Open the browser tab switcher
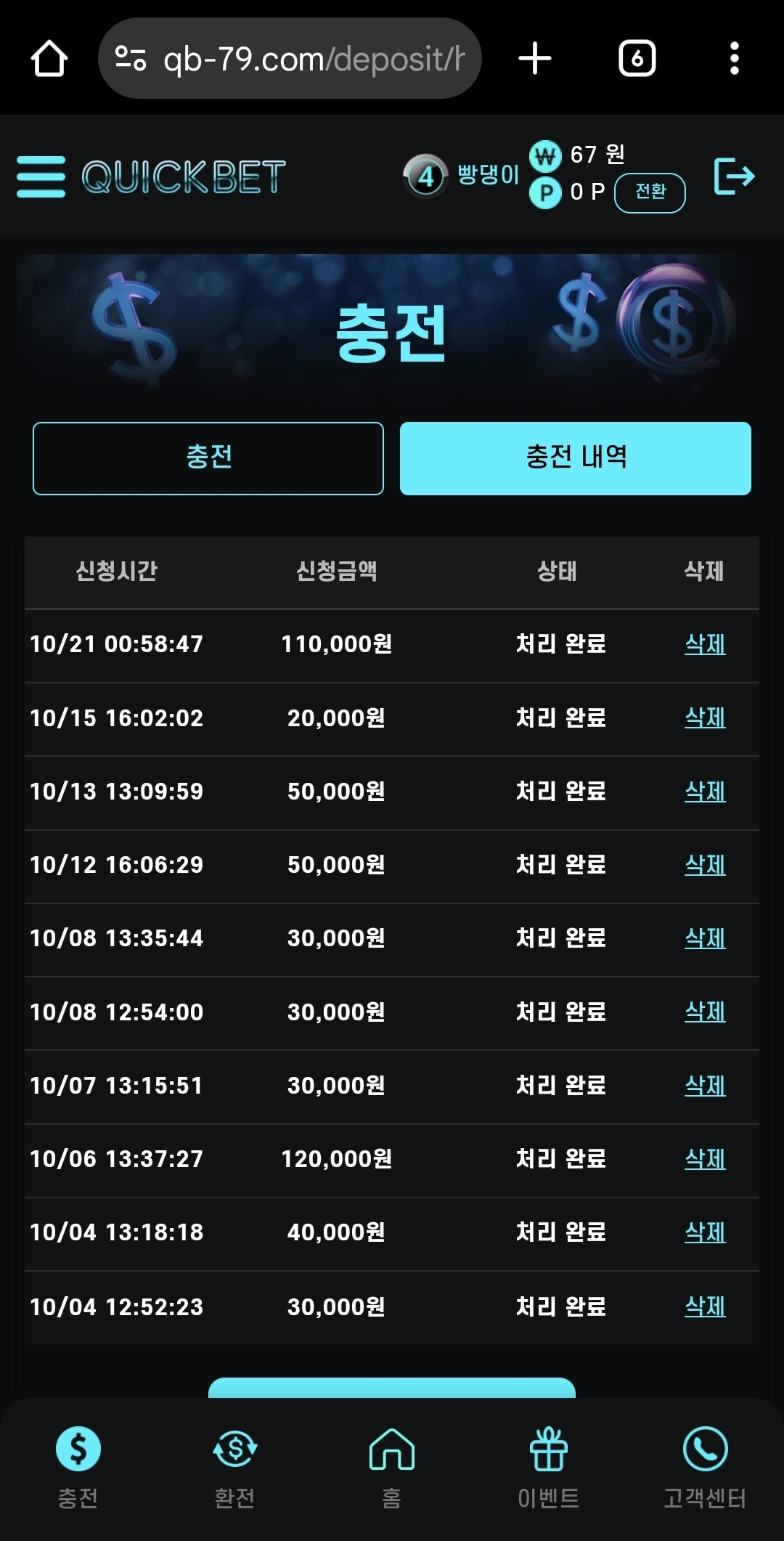The image size is (784, 1541). [637, 58]
